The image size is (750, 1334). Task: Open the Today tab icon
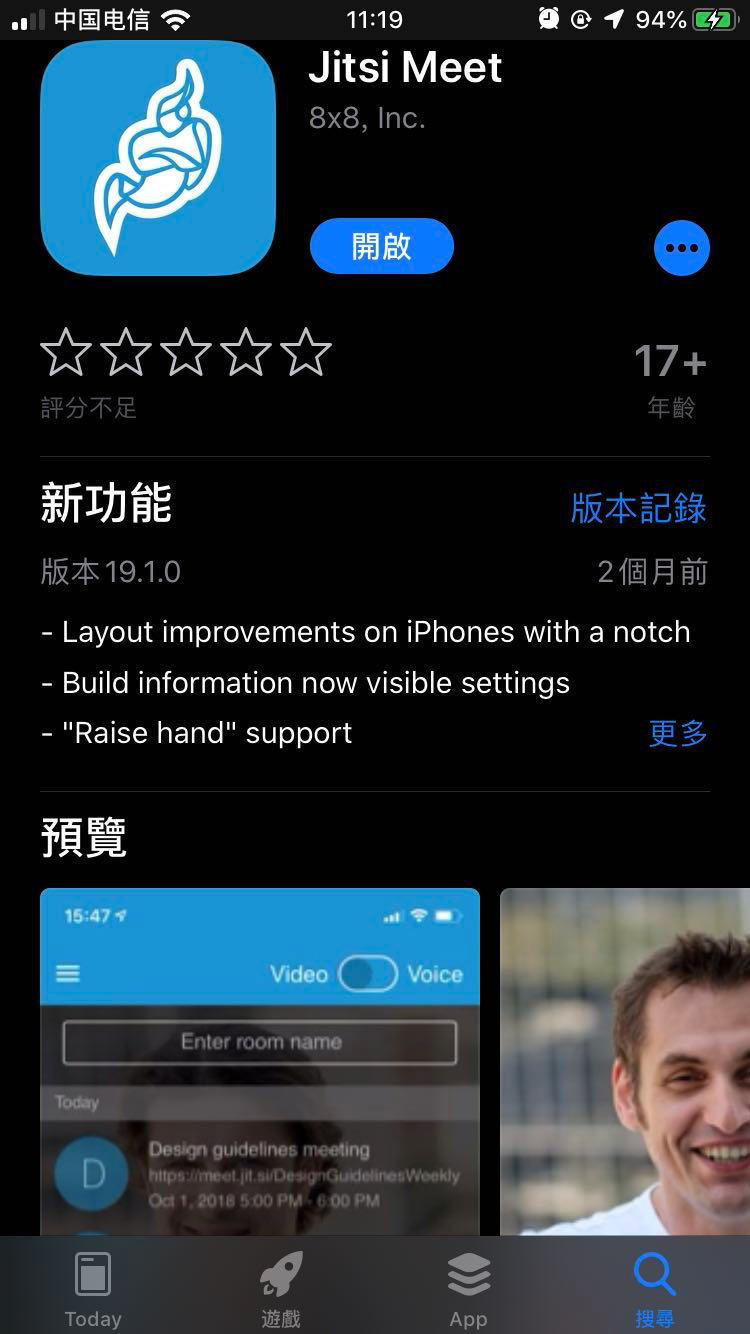coord(93,1275)
